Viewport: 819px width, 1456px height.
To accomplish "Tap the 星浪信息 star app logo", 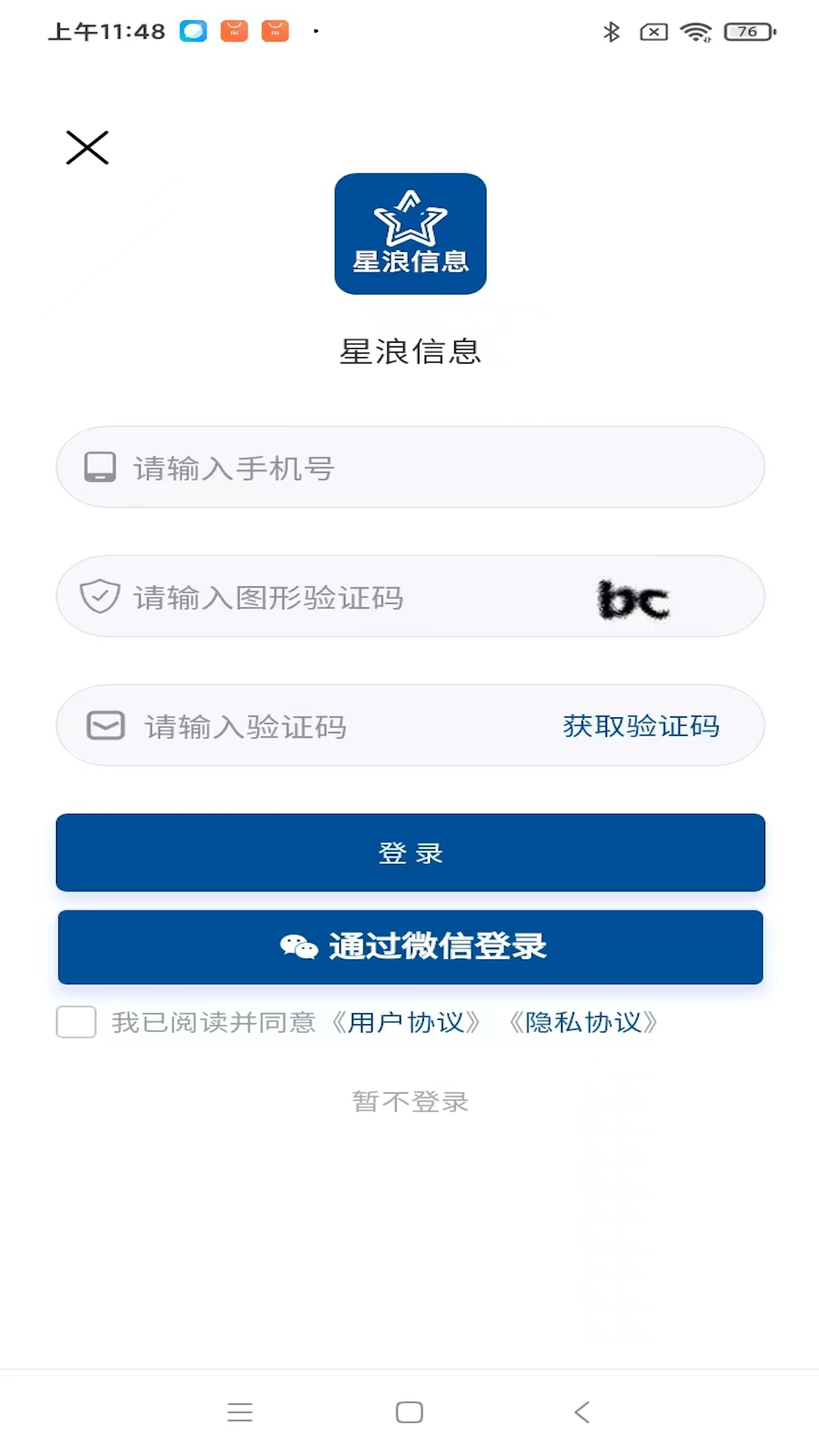I will [409, 234].
